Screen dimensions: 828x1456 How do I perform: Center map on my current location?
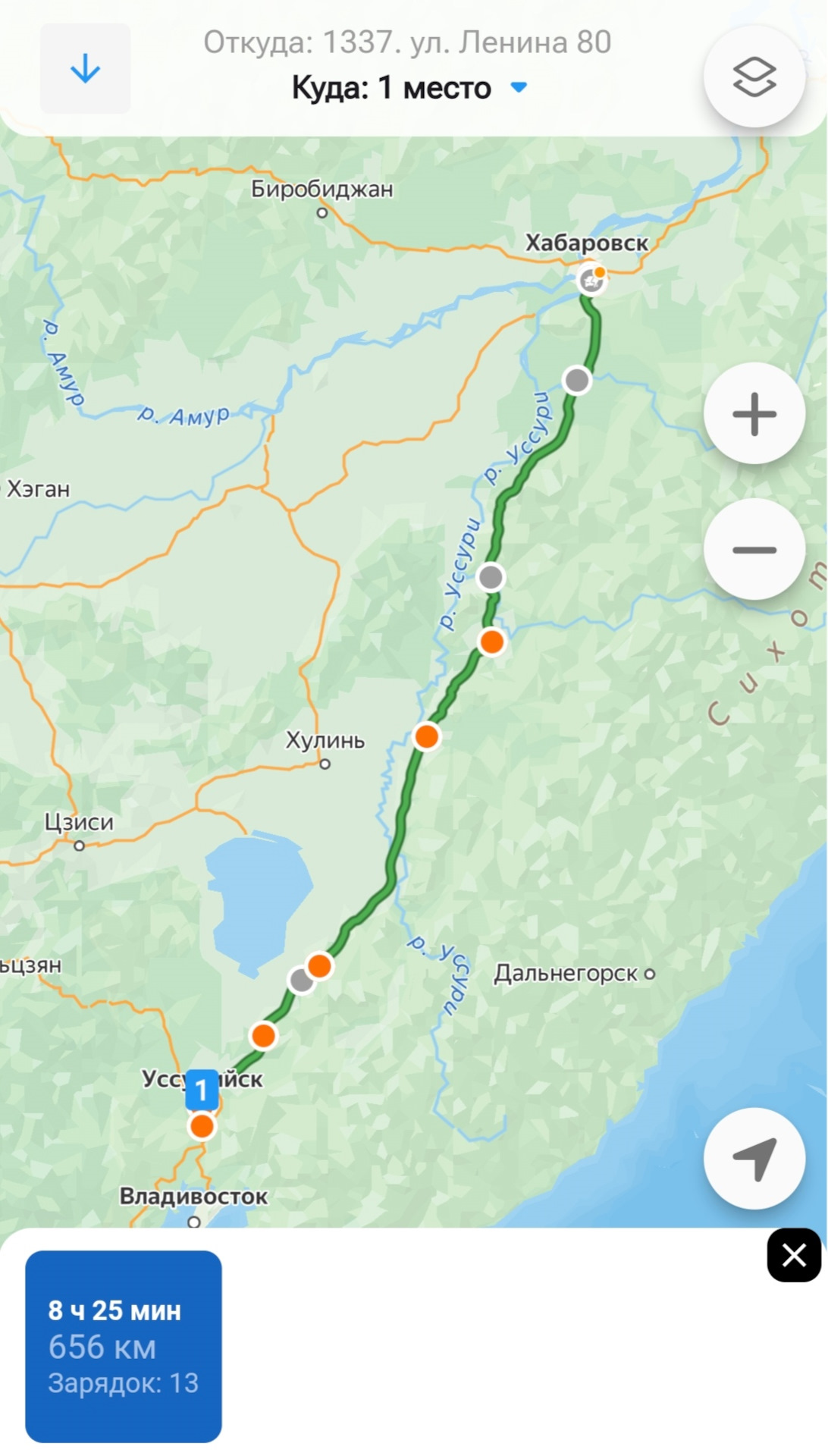pyautogui.click(x=754, y=1158)
